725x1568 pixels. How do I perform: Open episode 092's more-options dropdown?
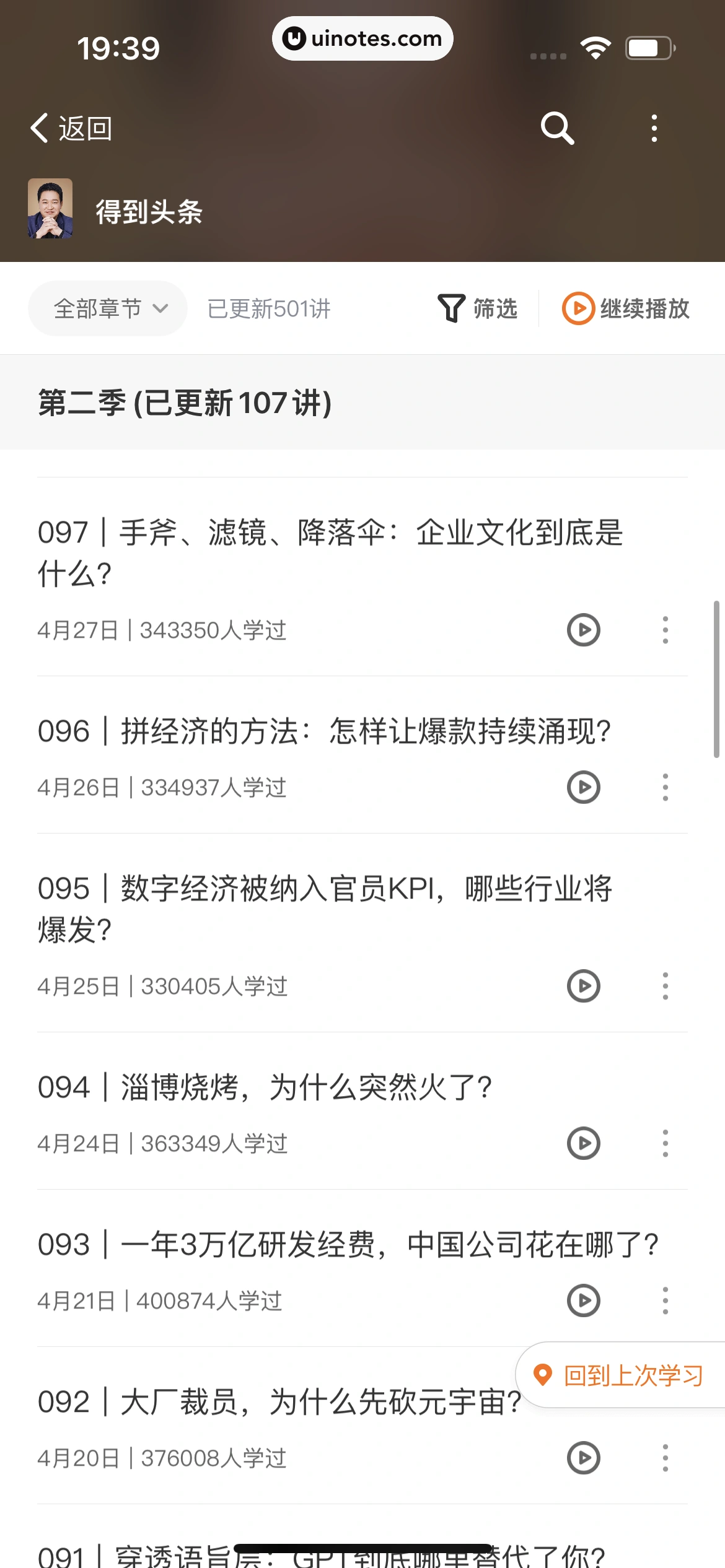coord(666,1458)
